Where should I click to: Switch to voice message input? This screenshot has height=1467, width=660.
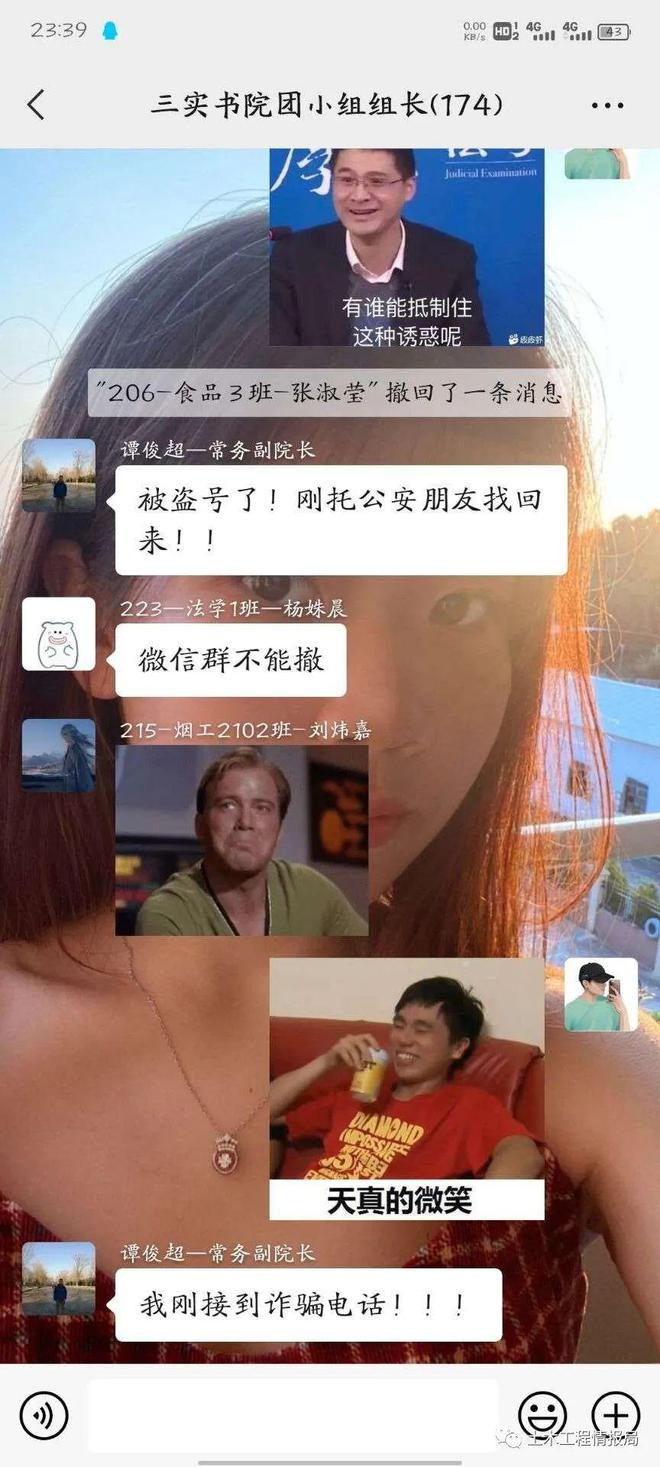click(44, 1416)
